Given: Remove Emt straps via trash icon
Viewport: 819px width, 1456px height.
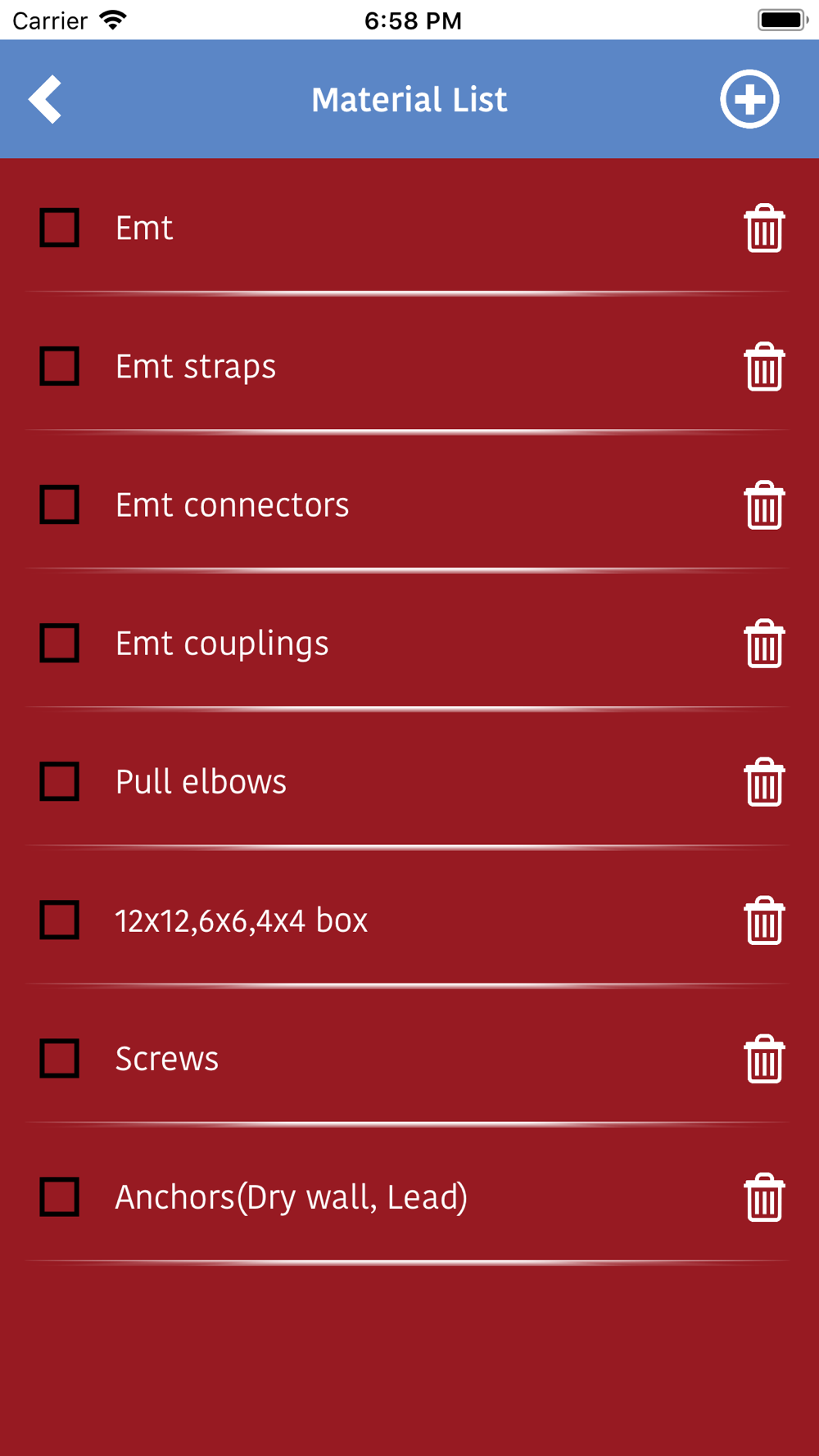Looking at the screenshot, I should coord(764,367).
